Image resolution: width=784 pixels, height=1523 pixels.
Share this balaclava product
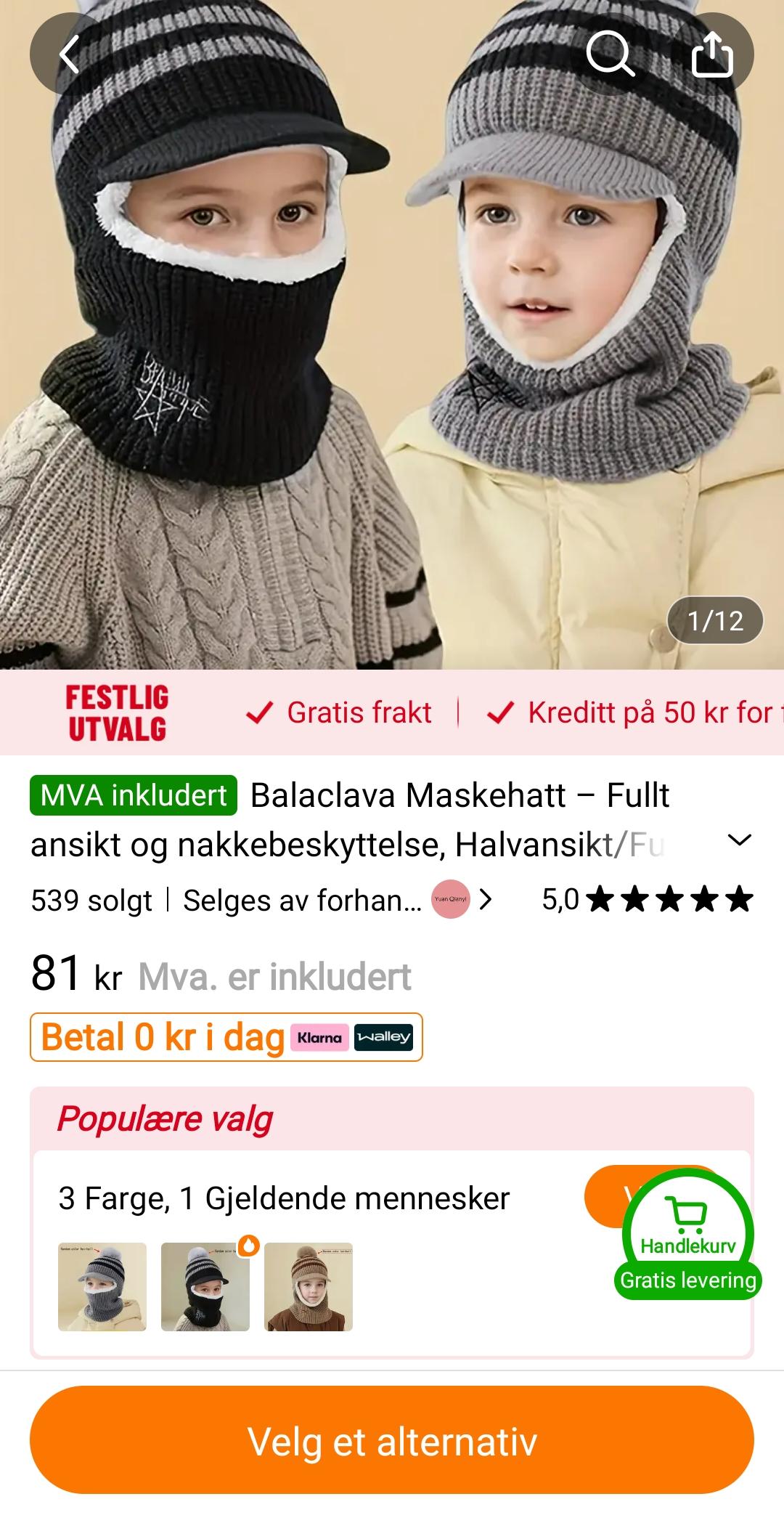(x=711, y=54)
